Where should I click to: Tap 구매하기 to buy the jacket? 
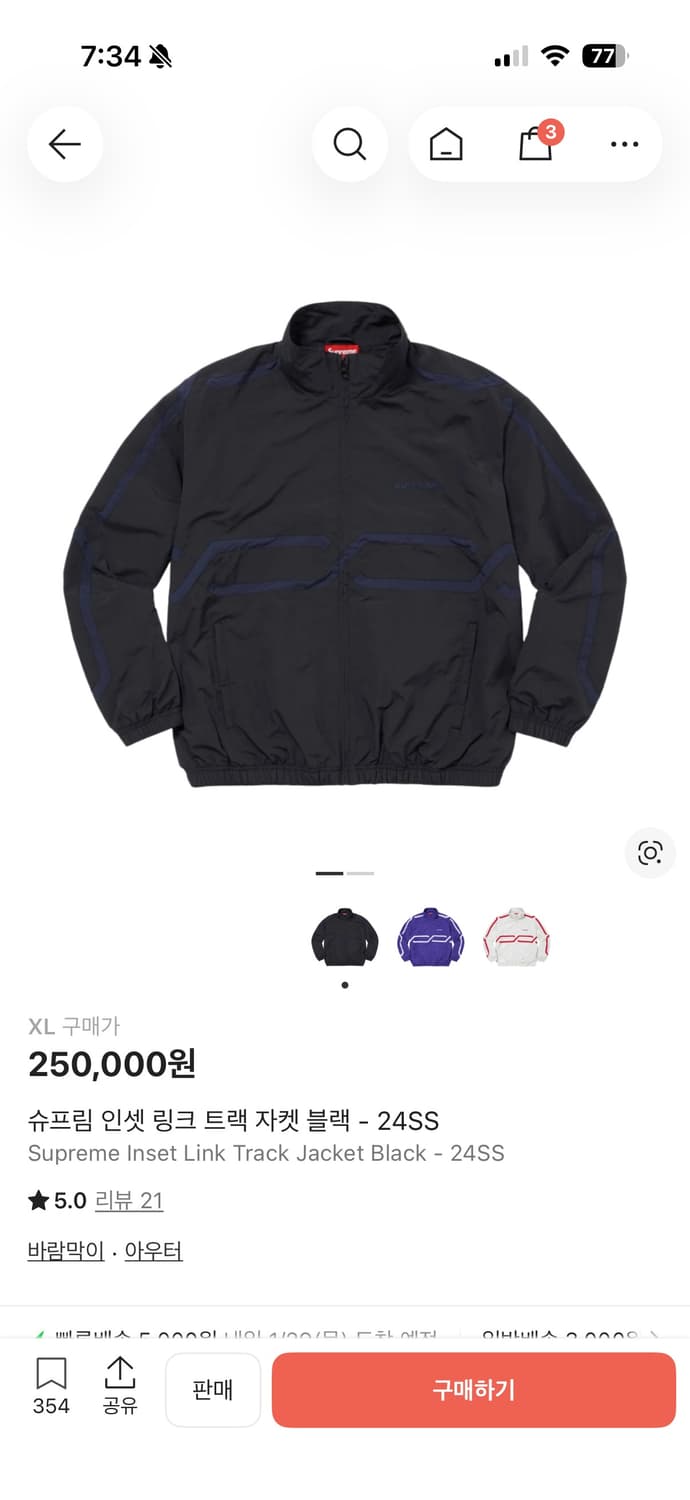[474, 1390]
